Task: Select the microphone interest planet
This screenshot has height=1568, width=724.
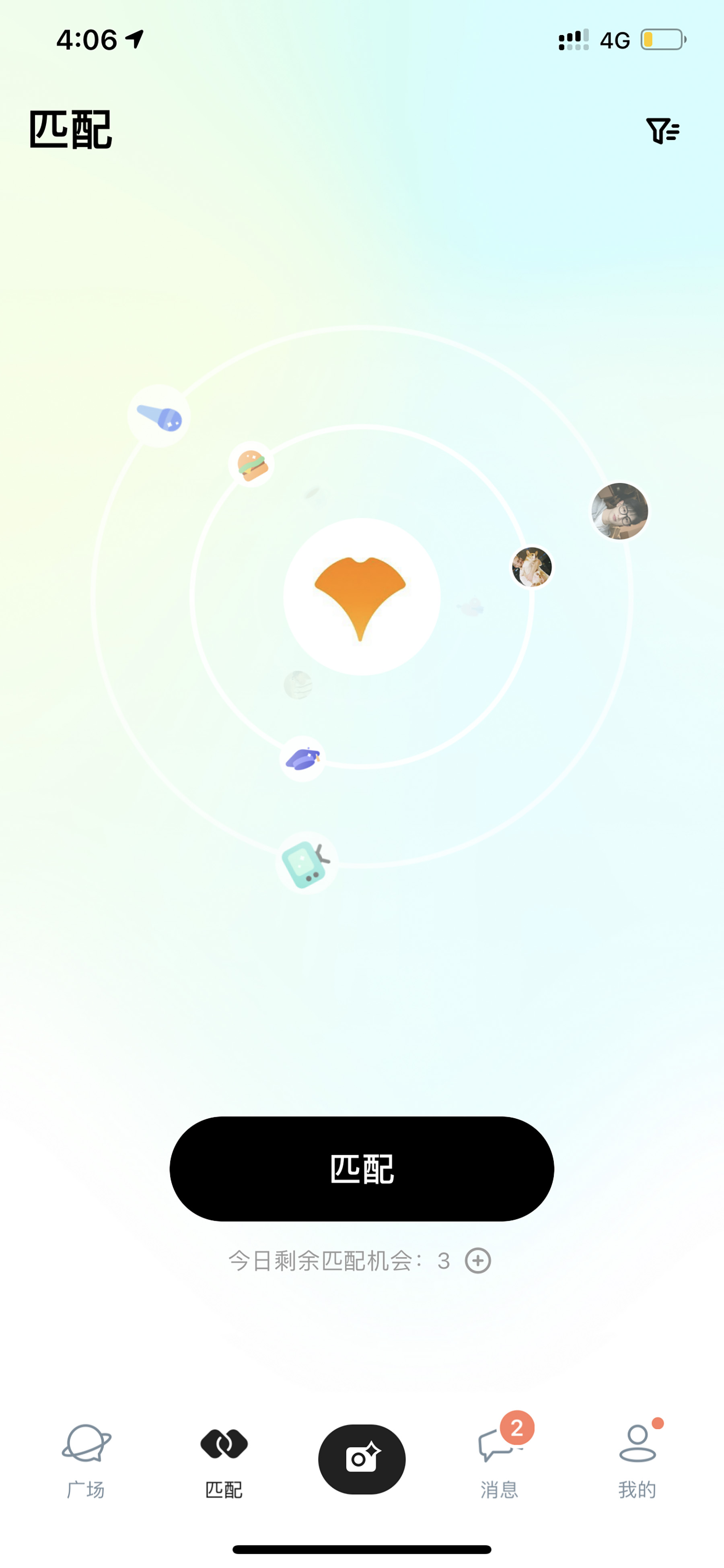Action: [159, 416]
